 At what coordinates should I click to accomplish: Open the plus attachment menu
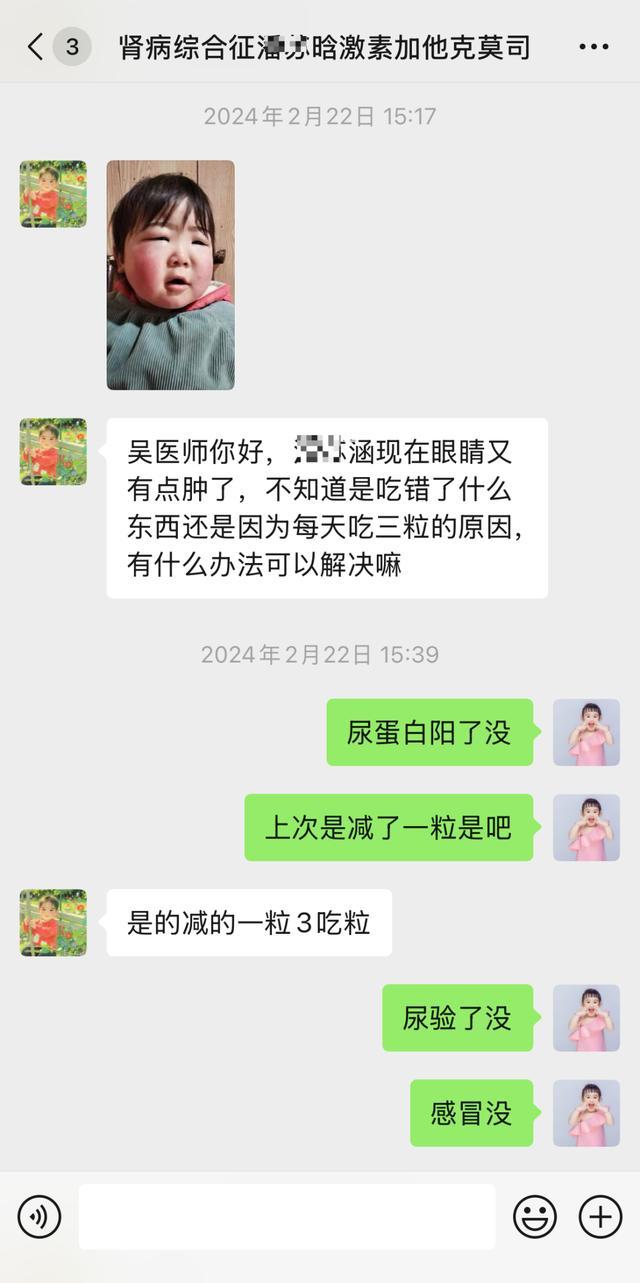(x=600, y=1216)
